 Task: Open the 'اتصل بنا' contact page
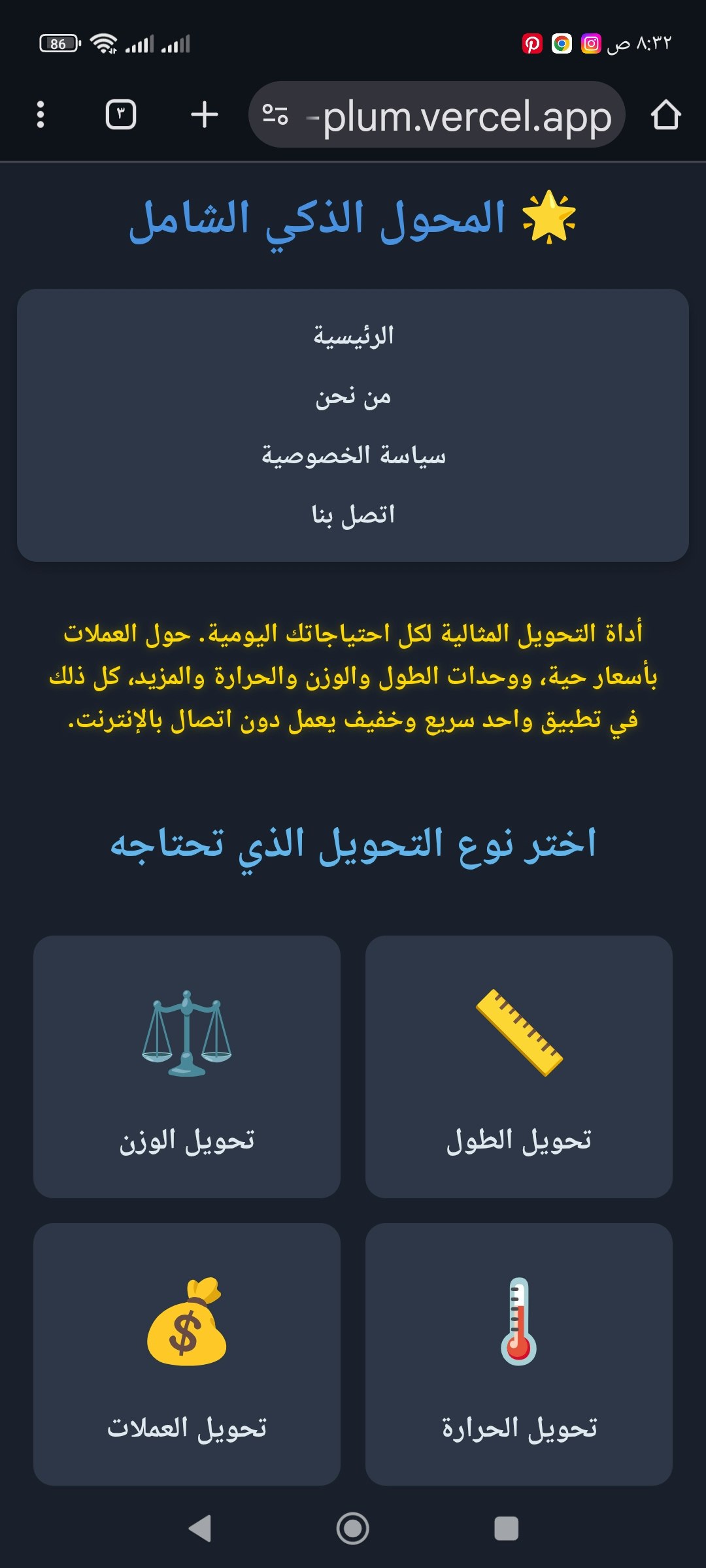pos(353,514)
